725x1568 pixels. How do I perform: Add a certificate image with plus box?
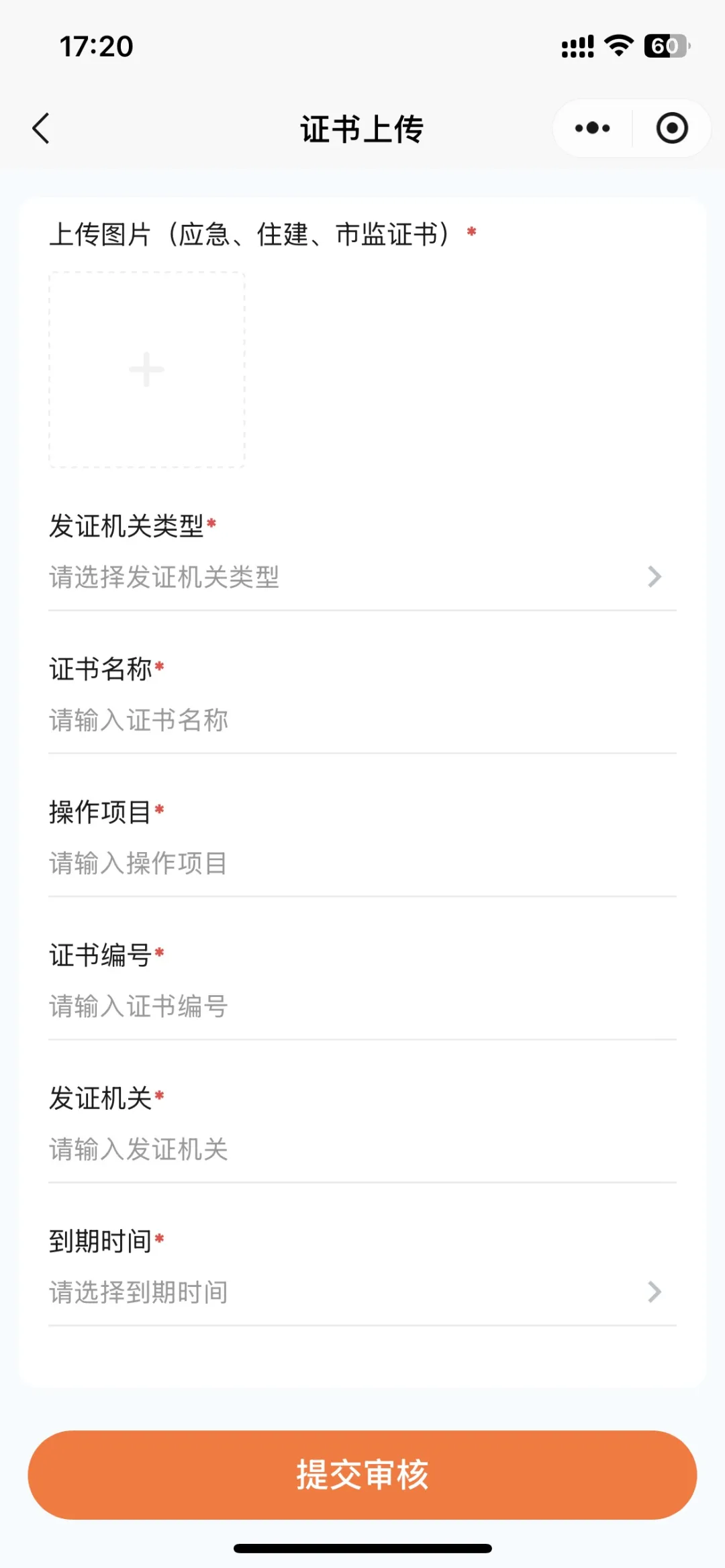147,370
